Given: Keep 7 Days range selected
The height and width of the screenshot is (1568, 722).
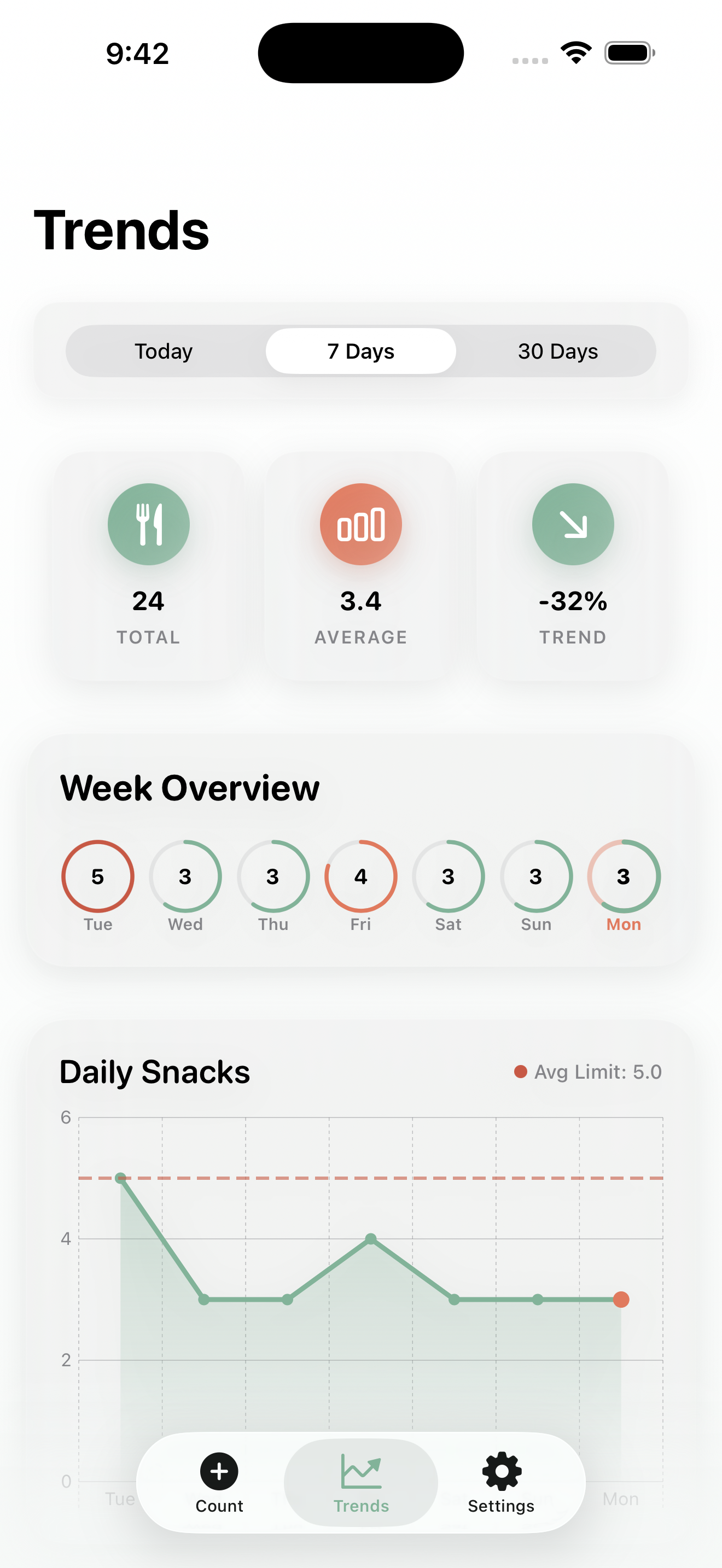Looking at the screenshot, I should [x=360, y=350].
